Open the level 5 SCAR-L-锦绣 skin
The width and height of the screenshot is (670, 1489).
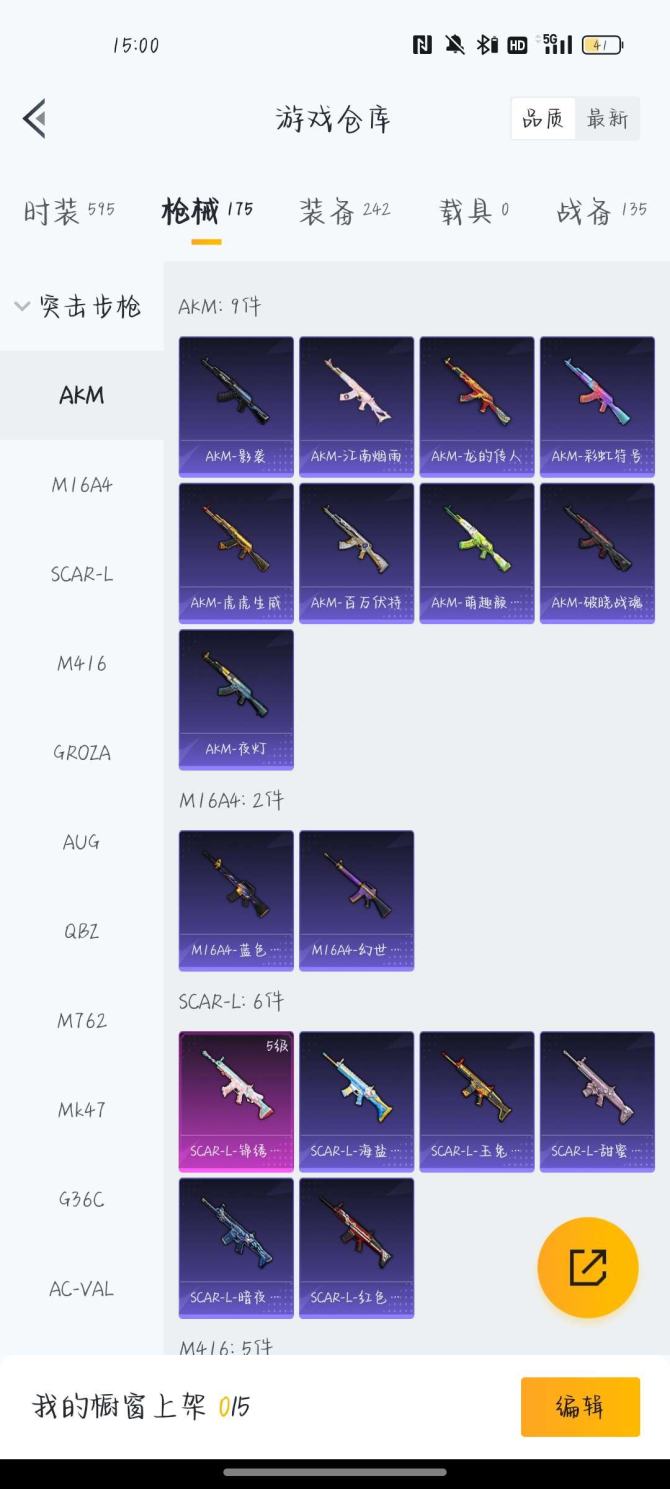(x=236, y=1101)
